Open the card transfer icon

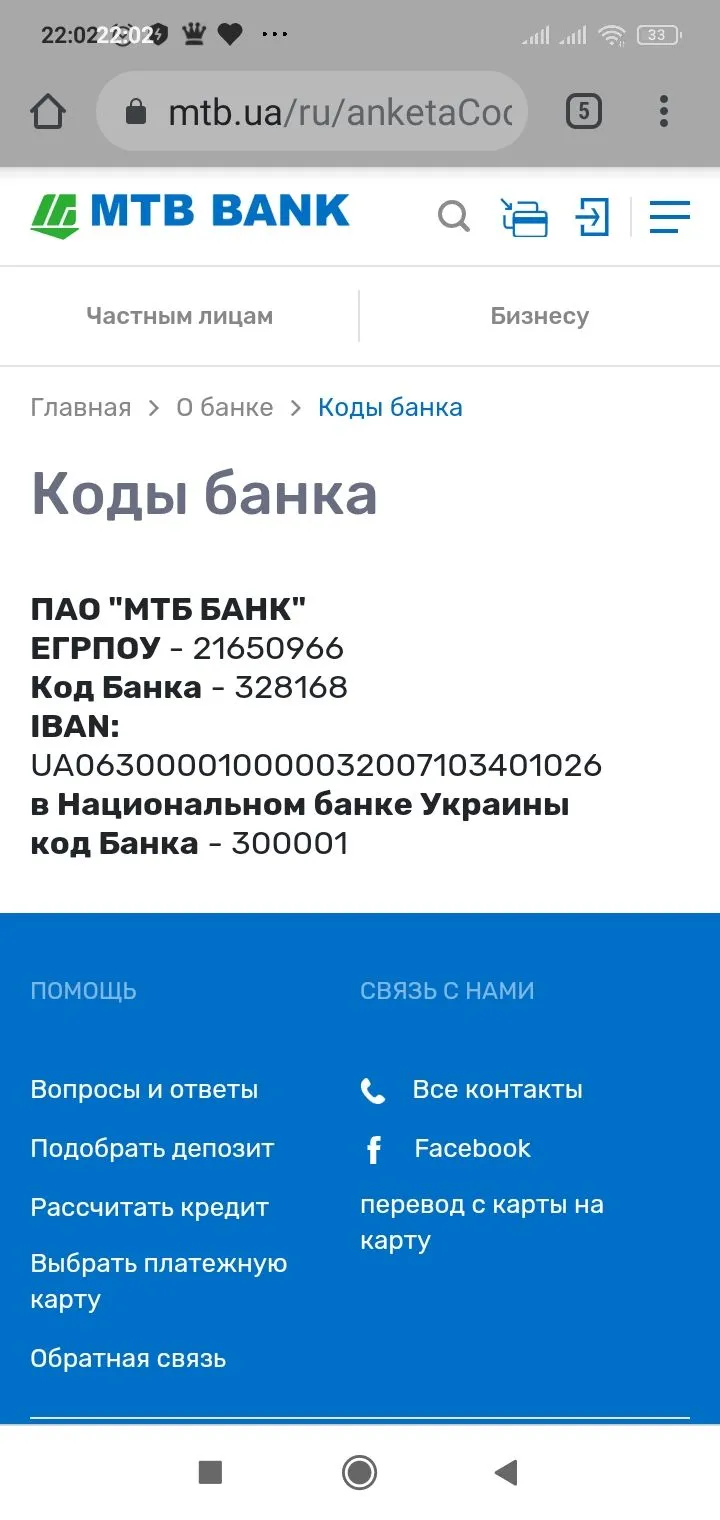click(525, 217)
